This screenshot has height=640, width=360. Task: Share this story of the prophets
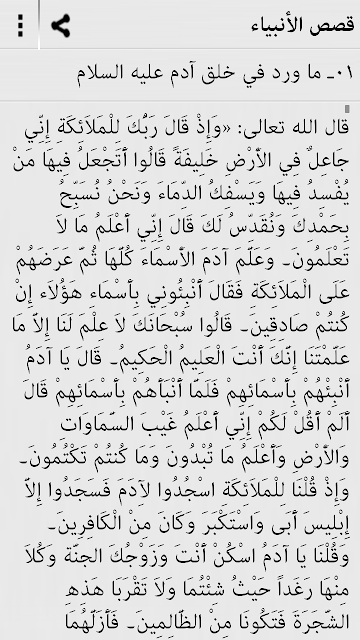point(60,25)
